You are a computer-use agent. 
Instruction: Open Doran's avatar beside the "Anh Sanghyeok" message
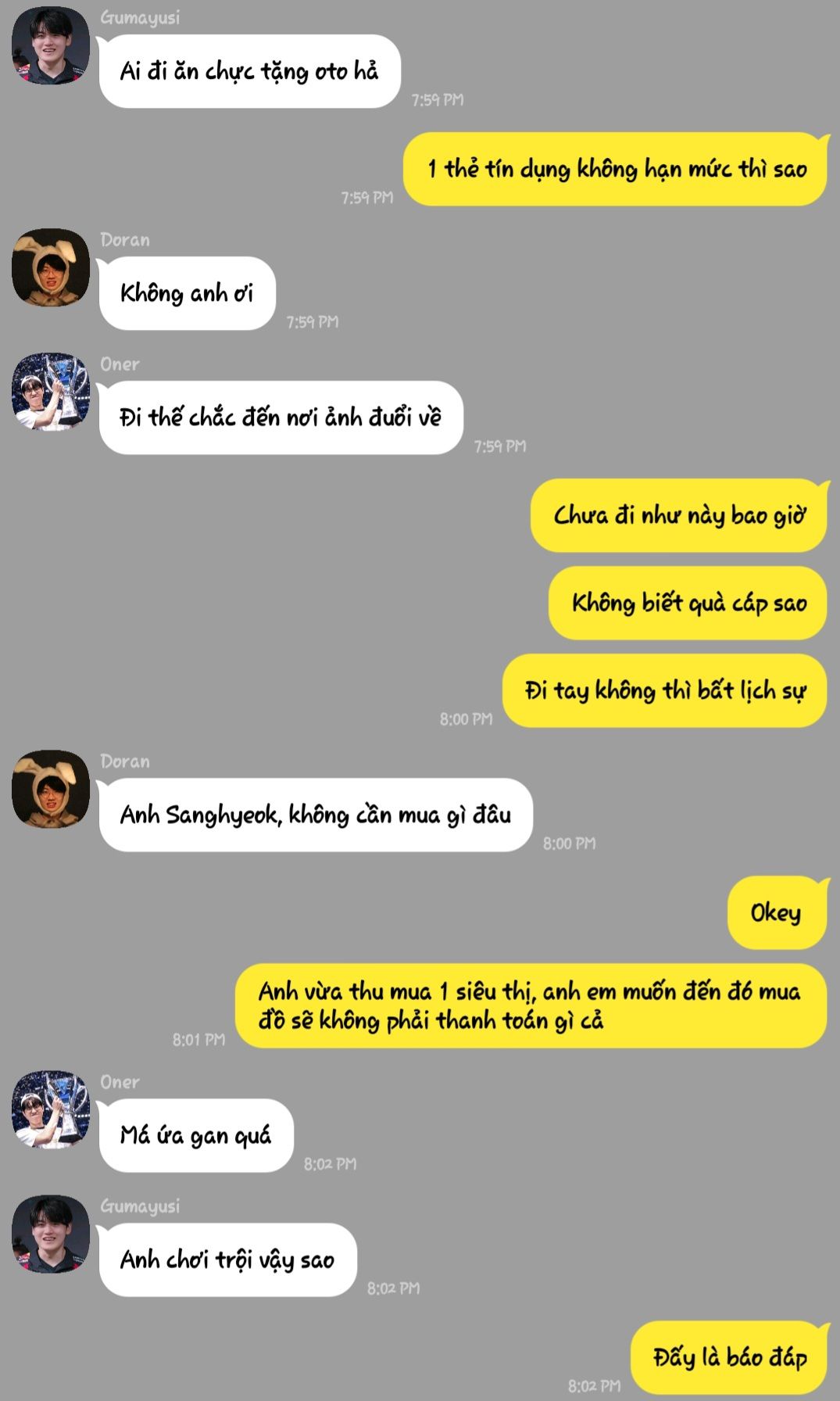50,789
